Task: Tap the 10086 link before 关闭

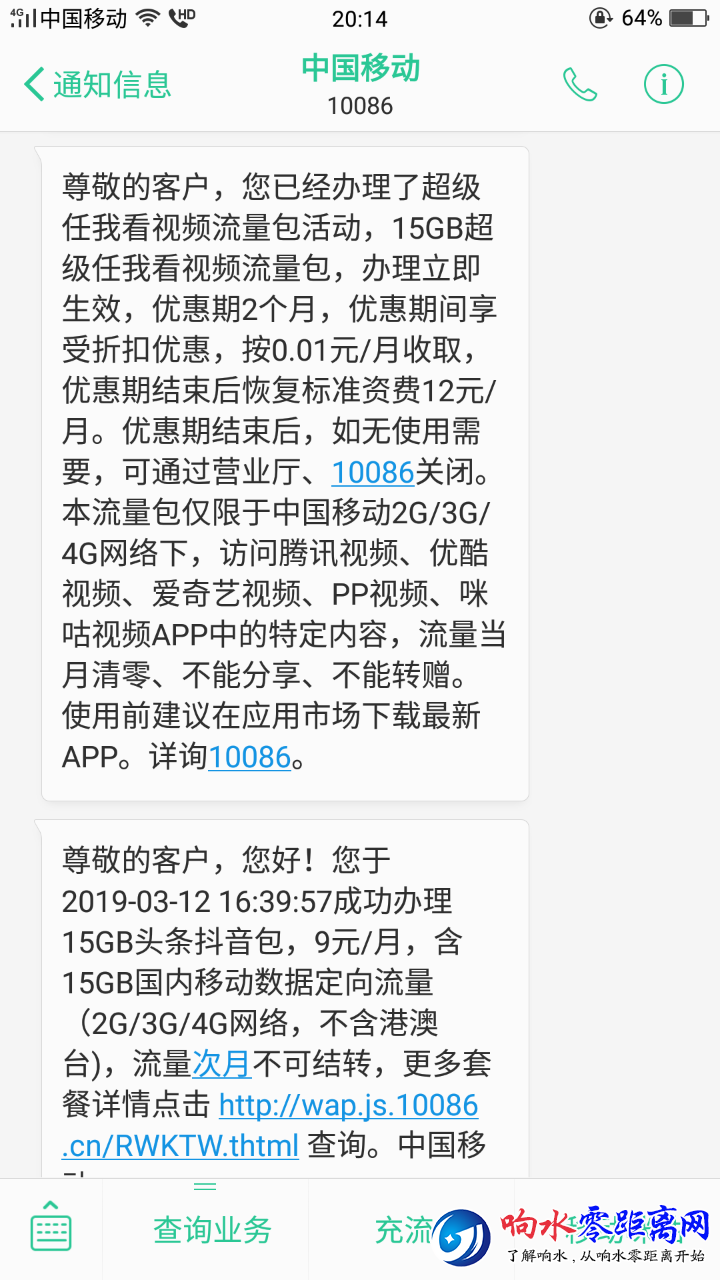Action: pos(372,471)
